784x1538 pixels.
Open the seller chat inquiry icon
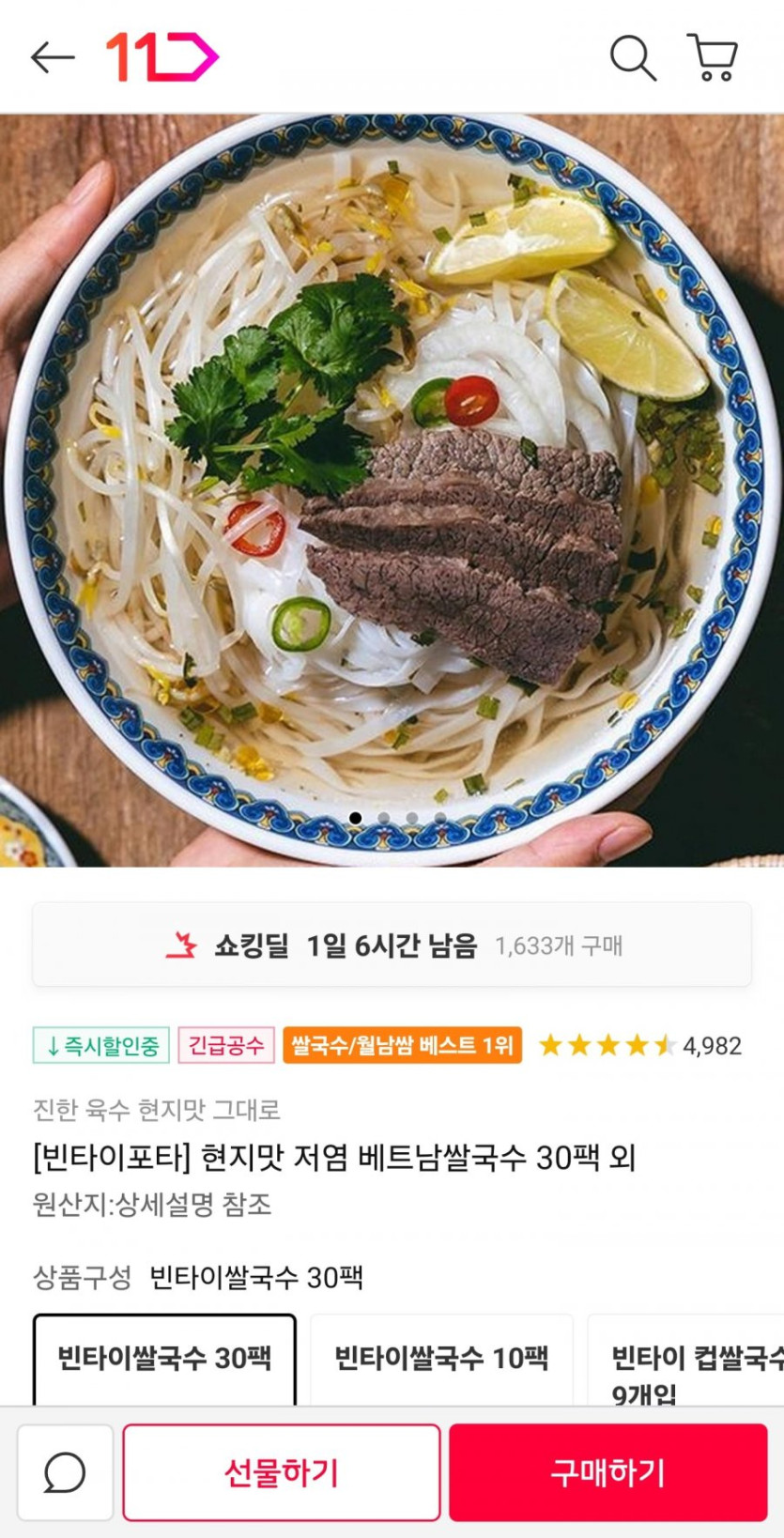[65, 1472]
